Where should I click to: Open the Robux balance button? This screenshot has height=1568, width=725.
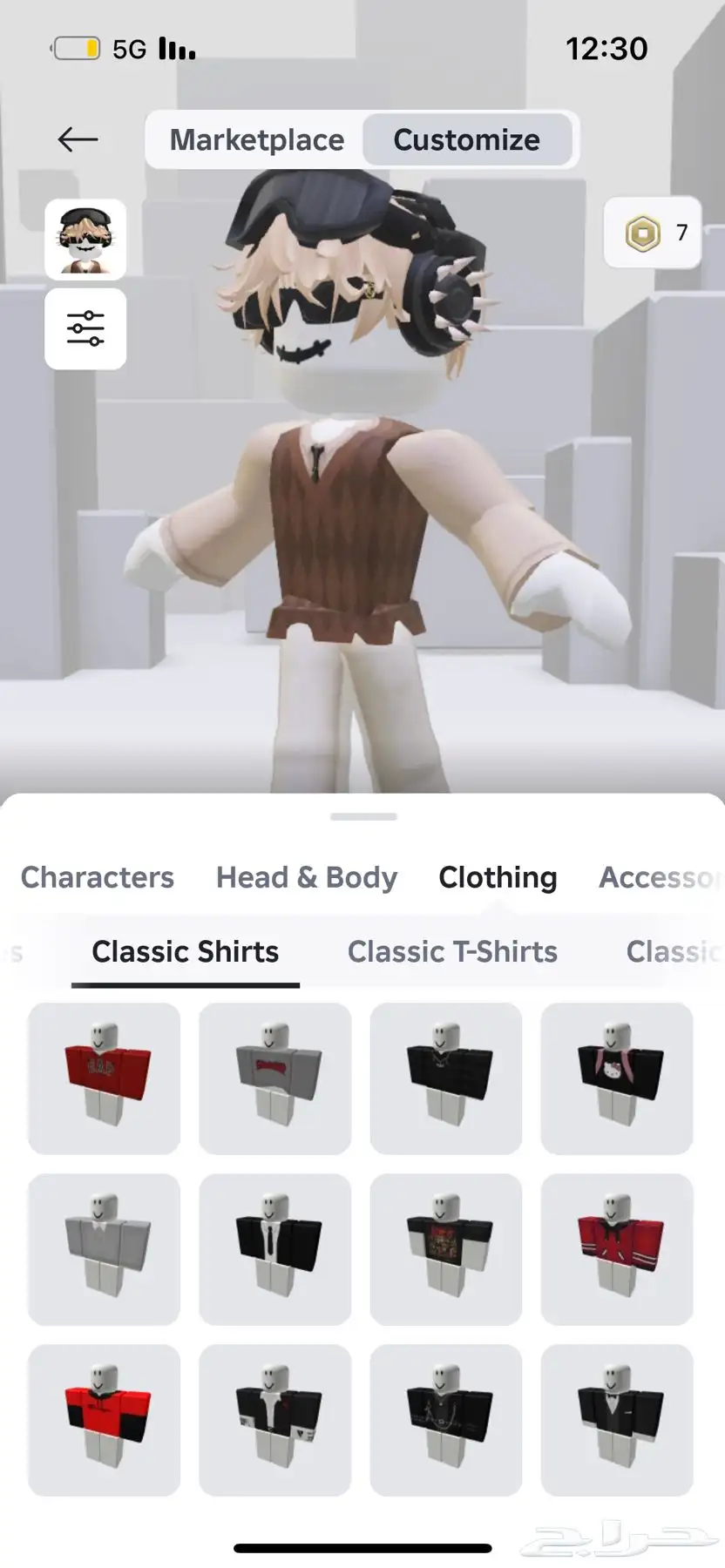click(x=653, y=233)
